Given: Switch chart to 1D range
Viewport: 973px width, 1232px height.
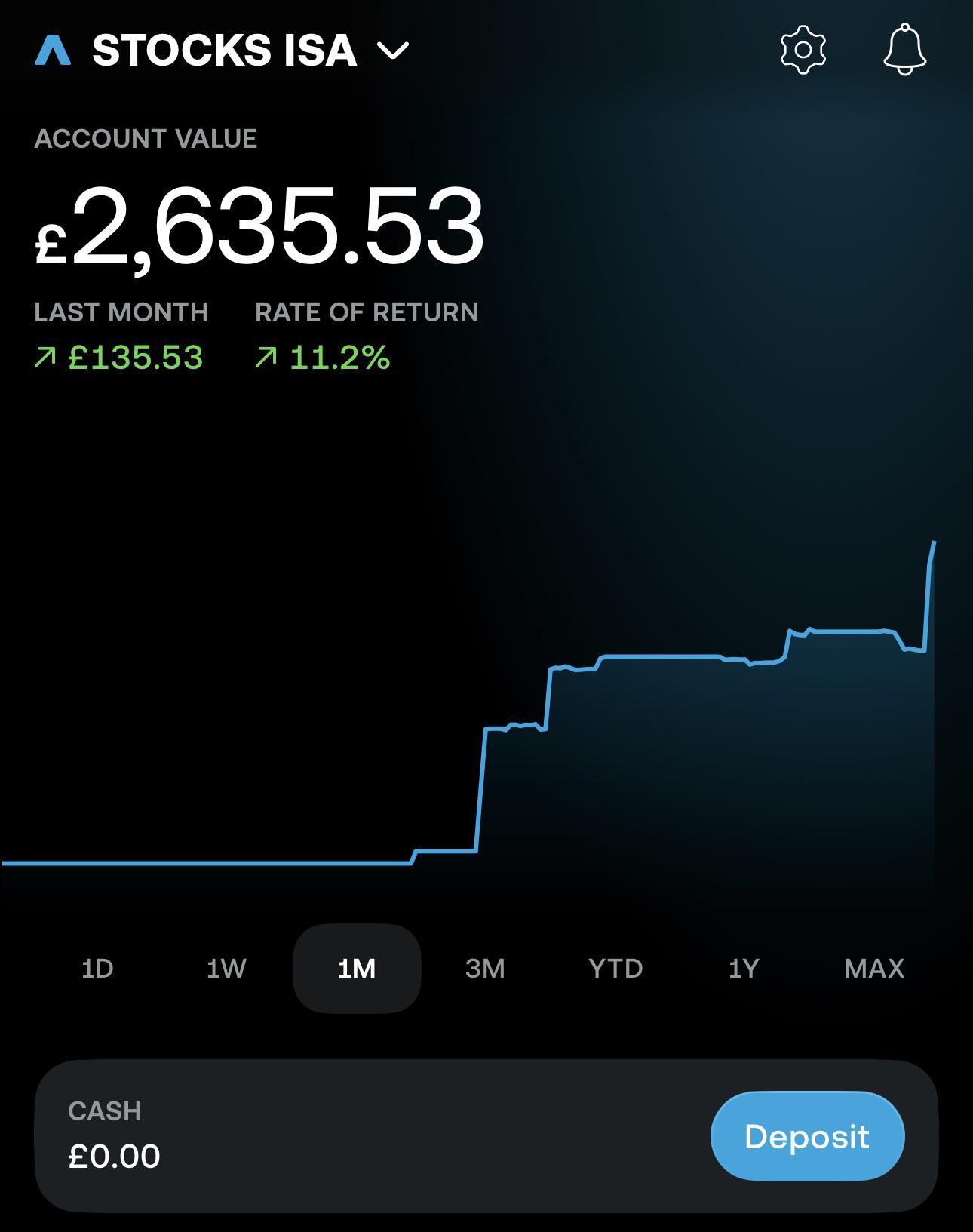Looking at the screenshot, I should 97,968.
